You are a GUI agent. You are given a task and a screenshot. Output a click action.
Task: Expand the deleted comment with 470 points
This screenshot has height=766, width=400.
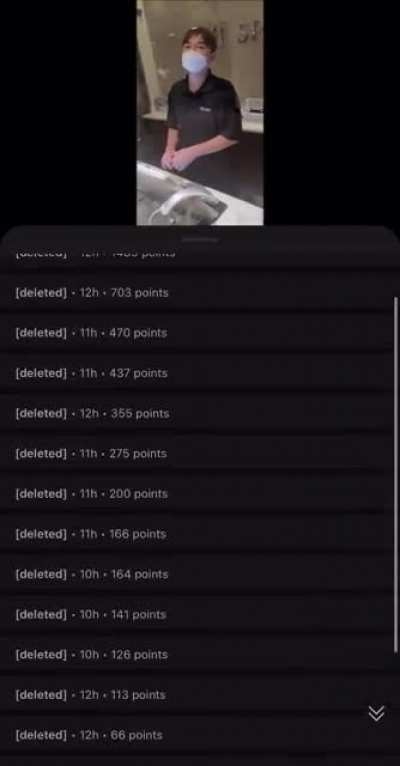(197, 333)
